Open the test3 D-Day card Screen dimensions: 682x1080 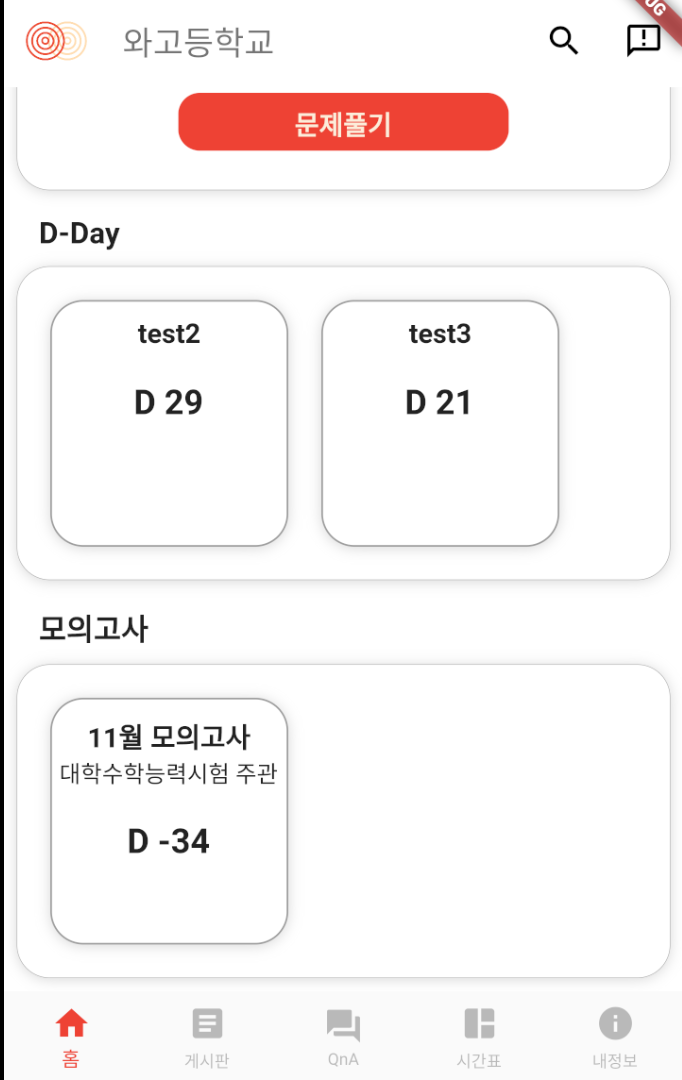click(439, 423)
